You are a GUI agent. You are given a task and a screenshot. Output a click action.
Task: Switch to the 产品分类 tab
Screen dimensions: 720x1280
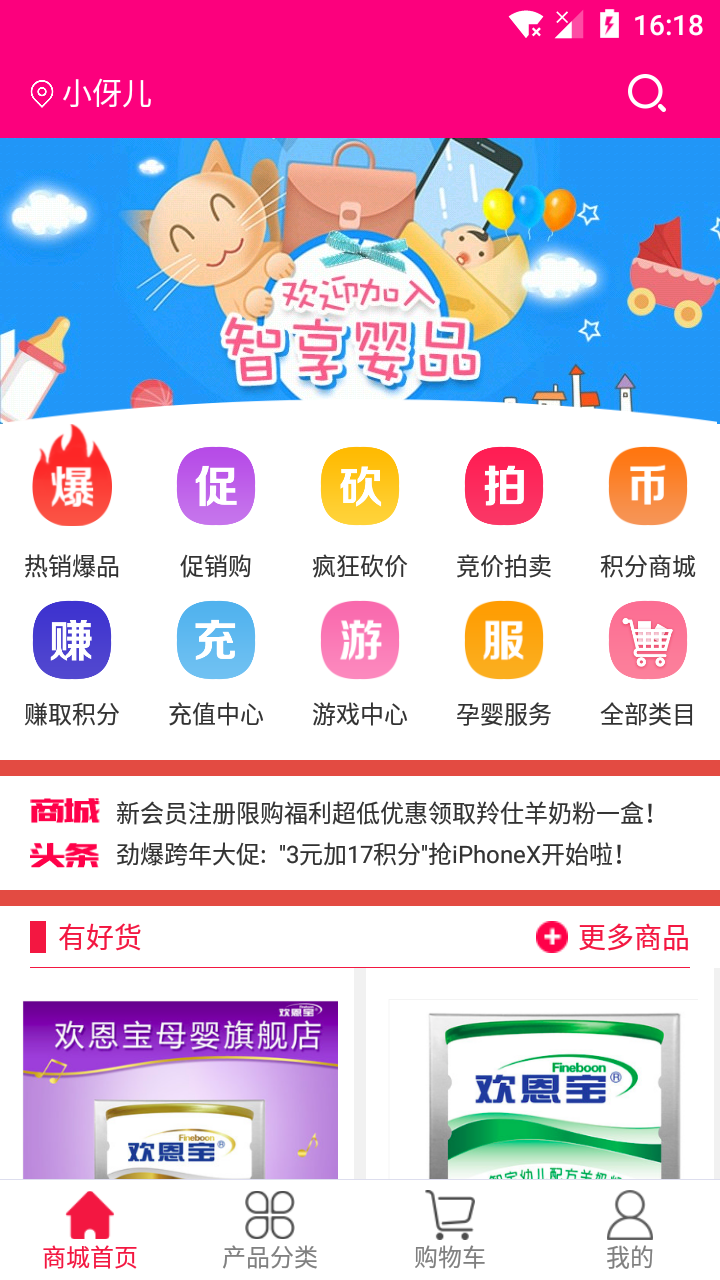point(270,1230)
